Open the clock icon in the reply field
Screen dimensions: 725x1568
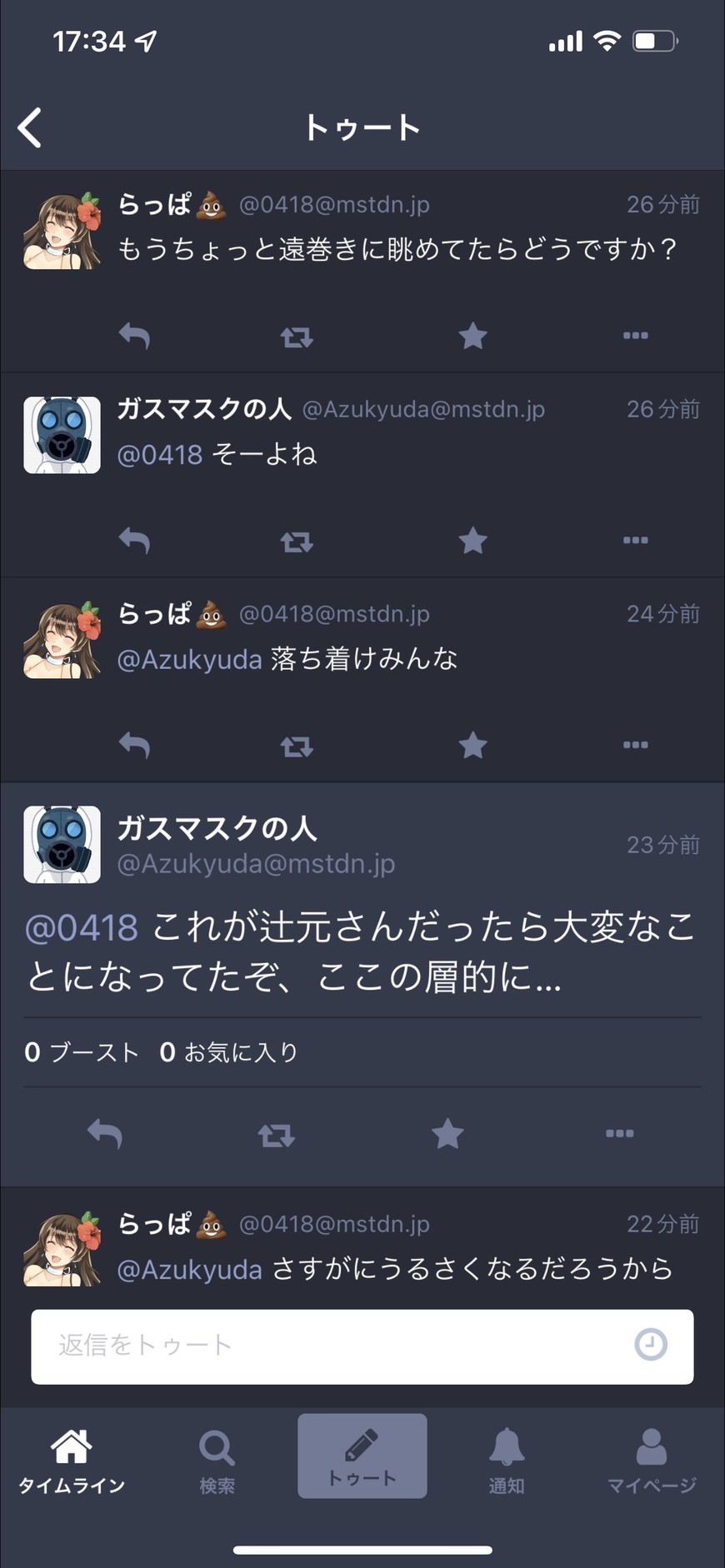pyautogui.click(x=651, y=1345)
